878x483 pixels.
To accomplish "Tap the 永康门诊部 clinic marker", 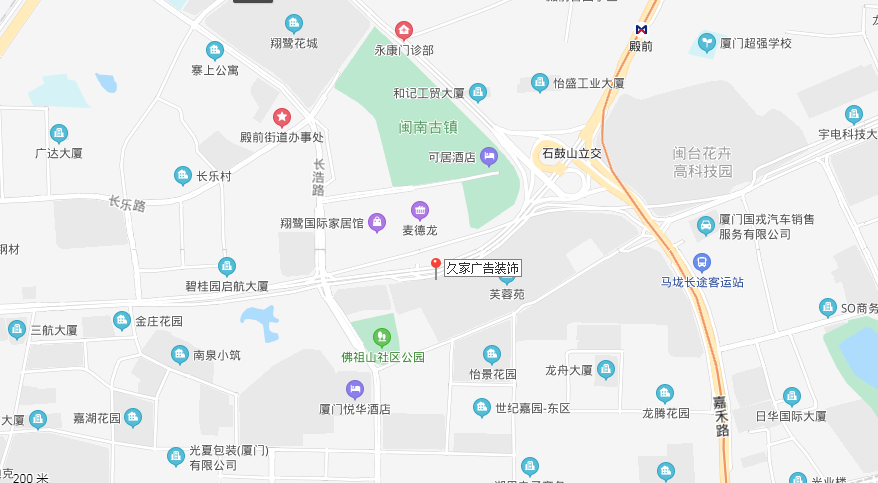I will point(403,30).
